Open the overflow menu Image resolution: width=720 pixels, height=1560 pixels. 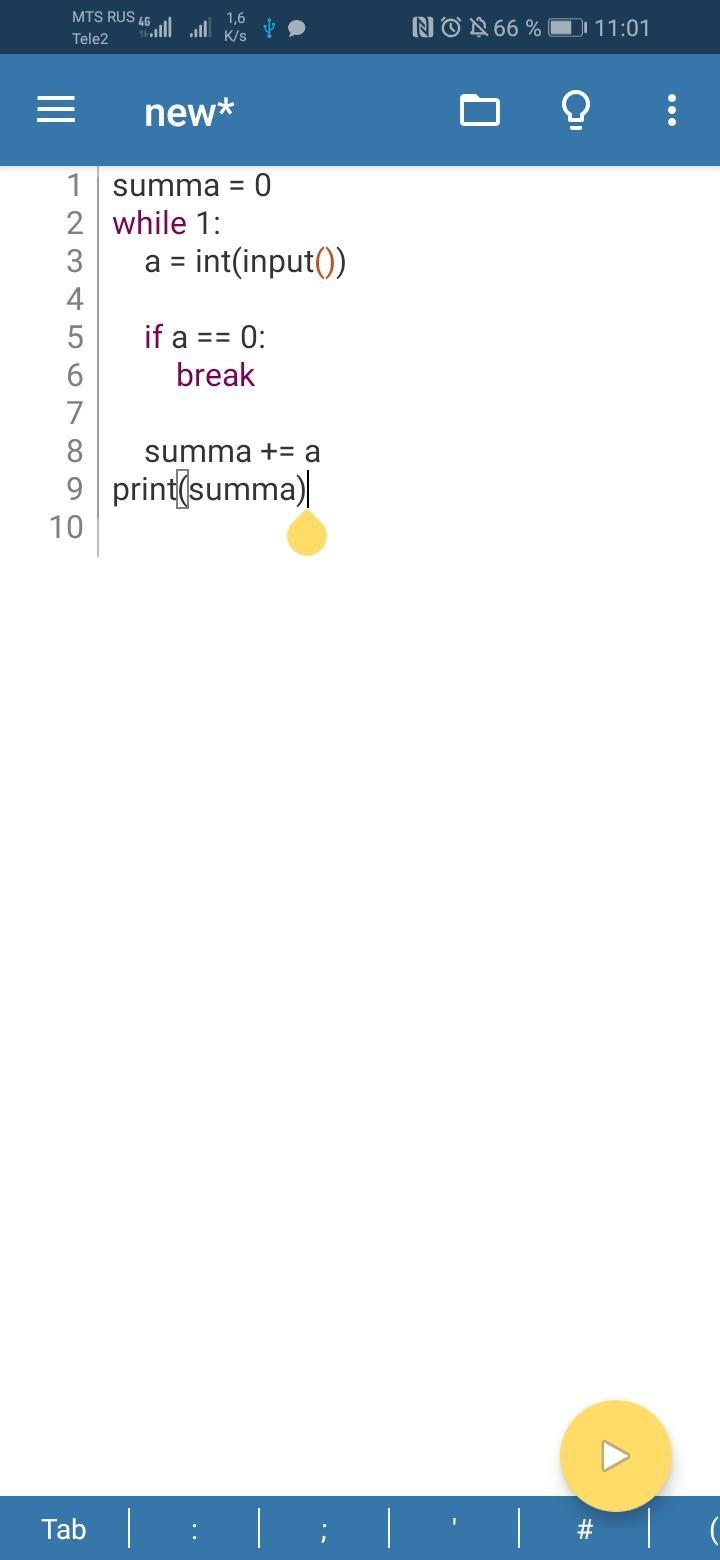(672, 110)
